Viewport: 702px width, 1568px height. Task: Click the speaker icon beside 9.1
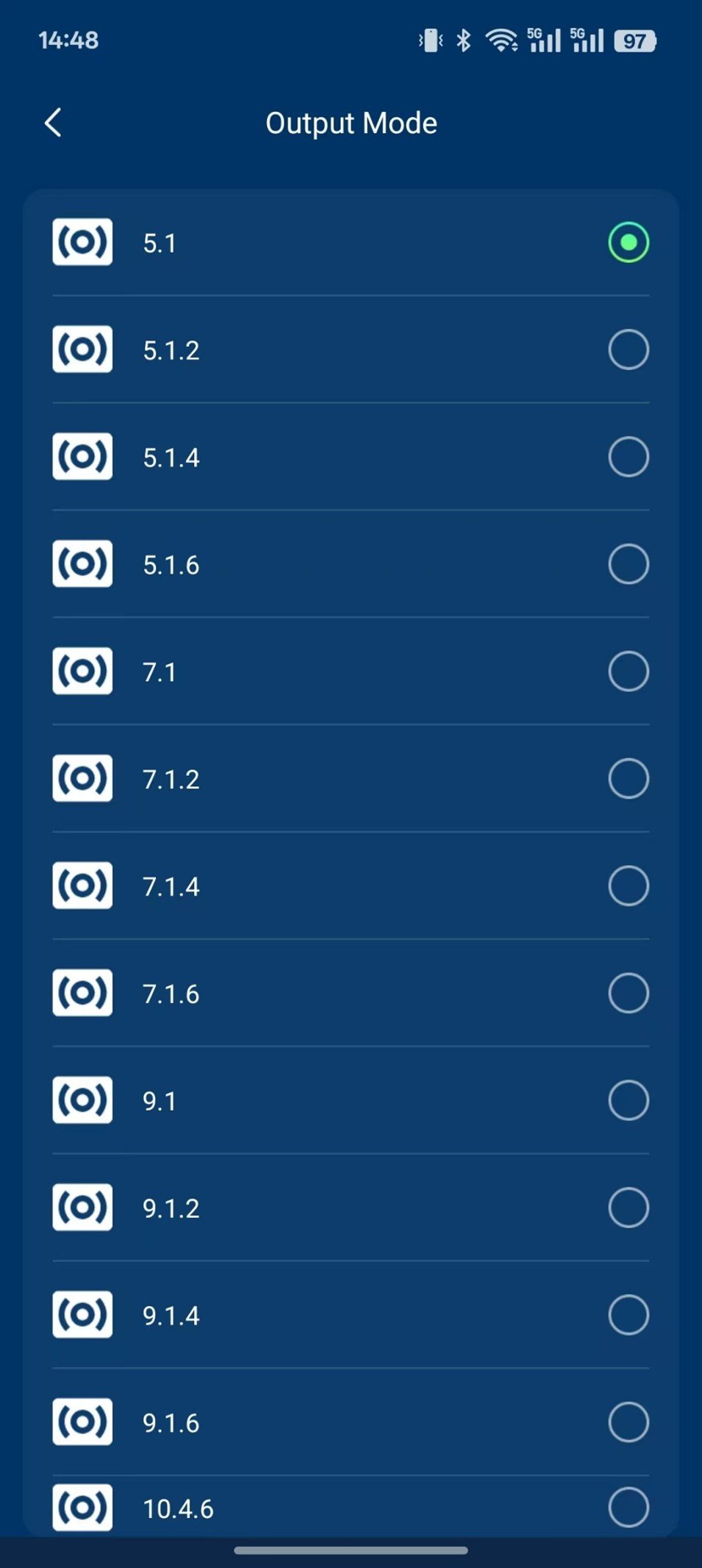82,1100
